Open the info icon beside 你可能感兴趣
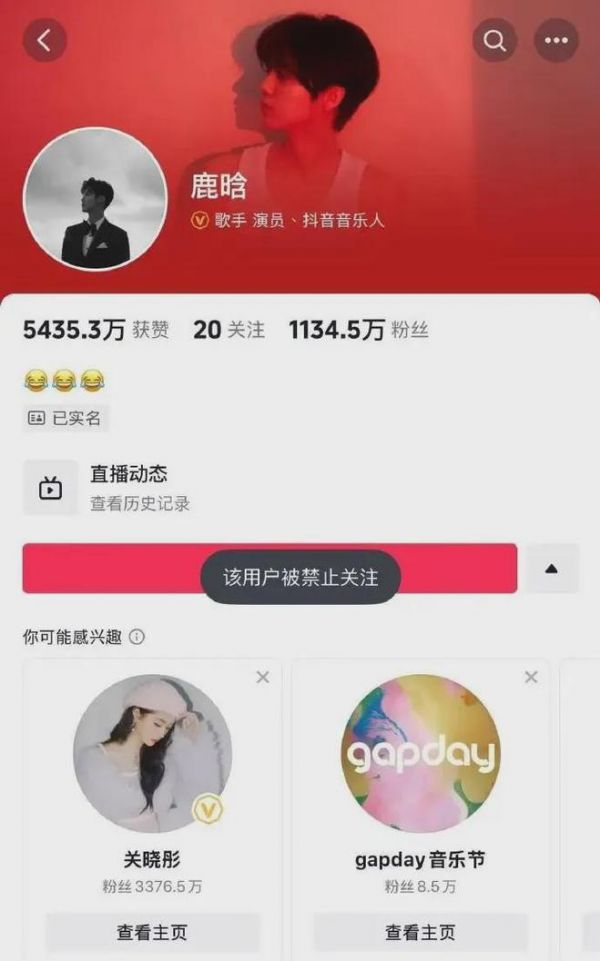This screenshot has height=961, width=600. coord(137,637)
